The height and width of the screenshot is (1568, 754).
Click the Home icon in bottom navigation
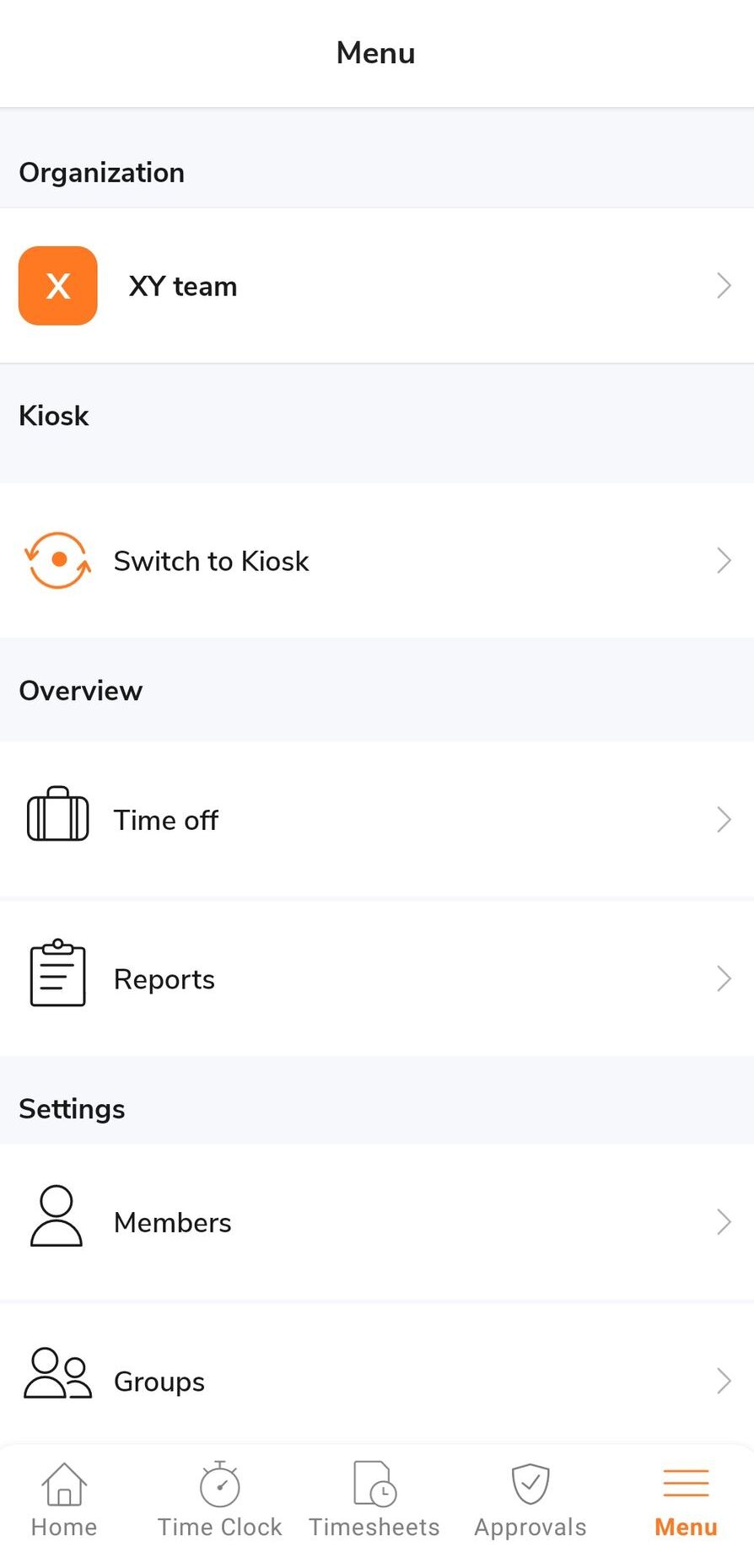pos(63,1483)
